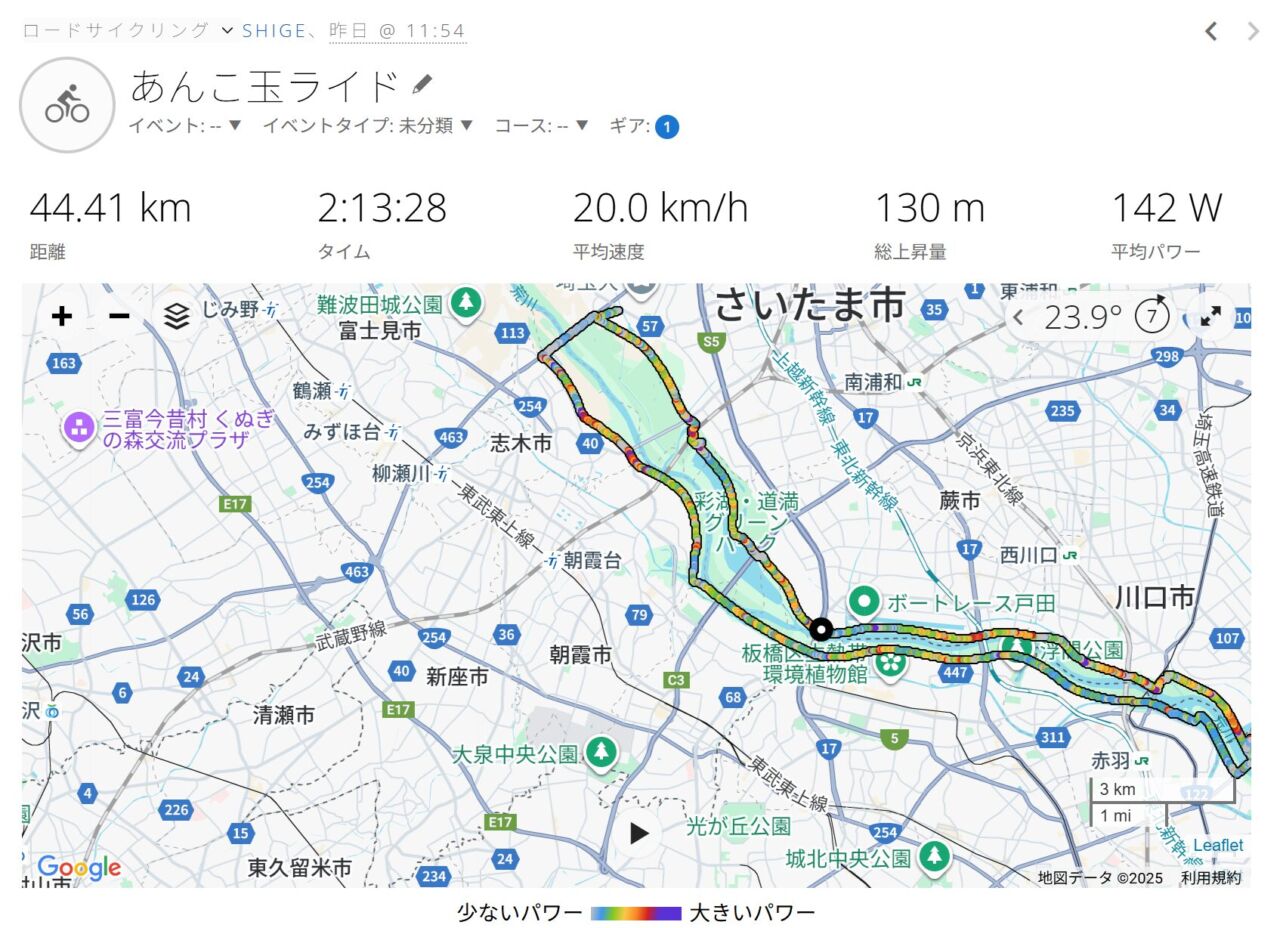Open the Leaflet attribution link
Screen dimensions: 1280x928
(1218, 846)
